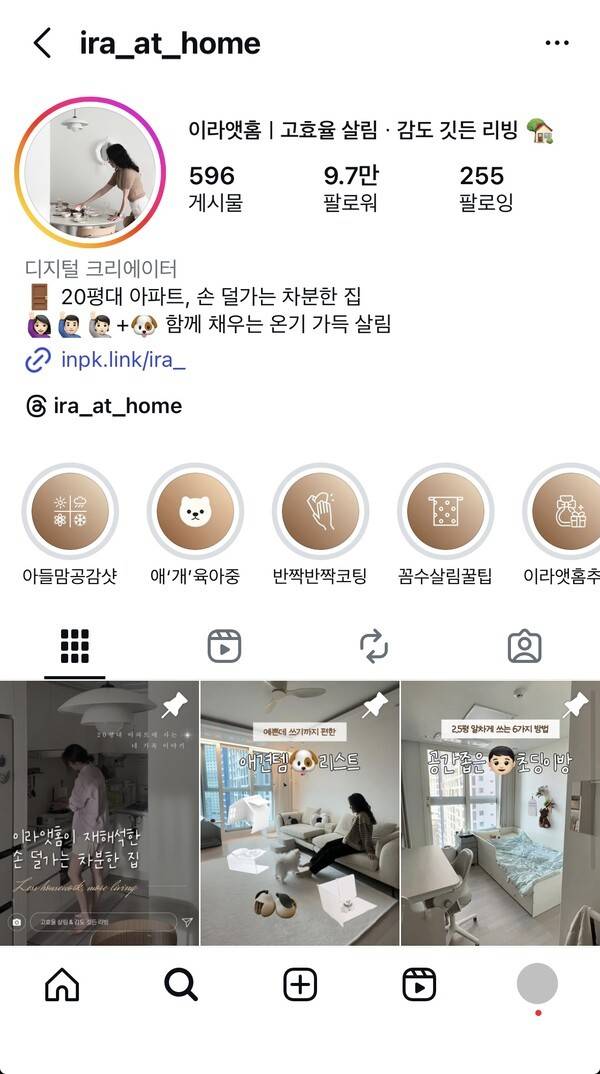Viewport: 600px width, 1074px height.
Task: Create a new post with plus button
Action: point(300,985)
